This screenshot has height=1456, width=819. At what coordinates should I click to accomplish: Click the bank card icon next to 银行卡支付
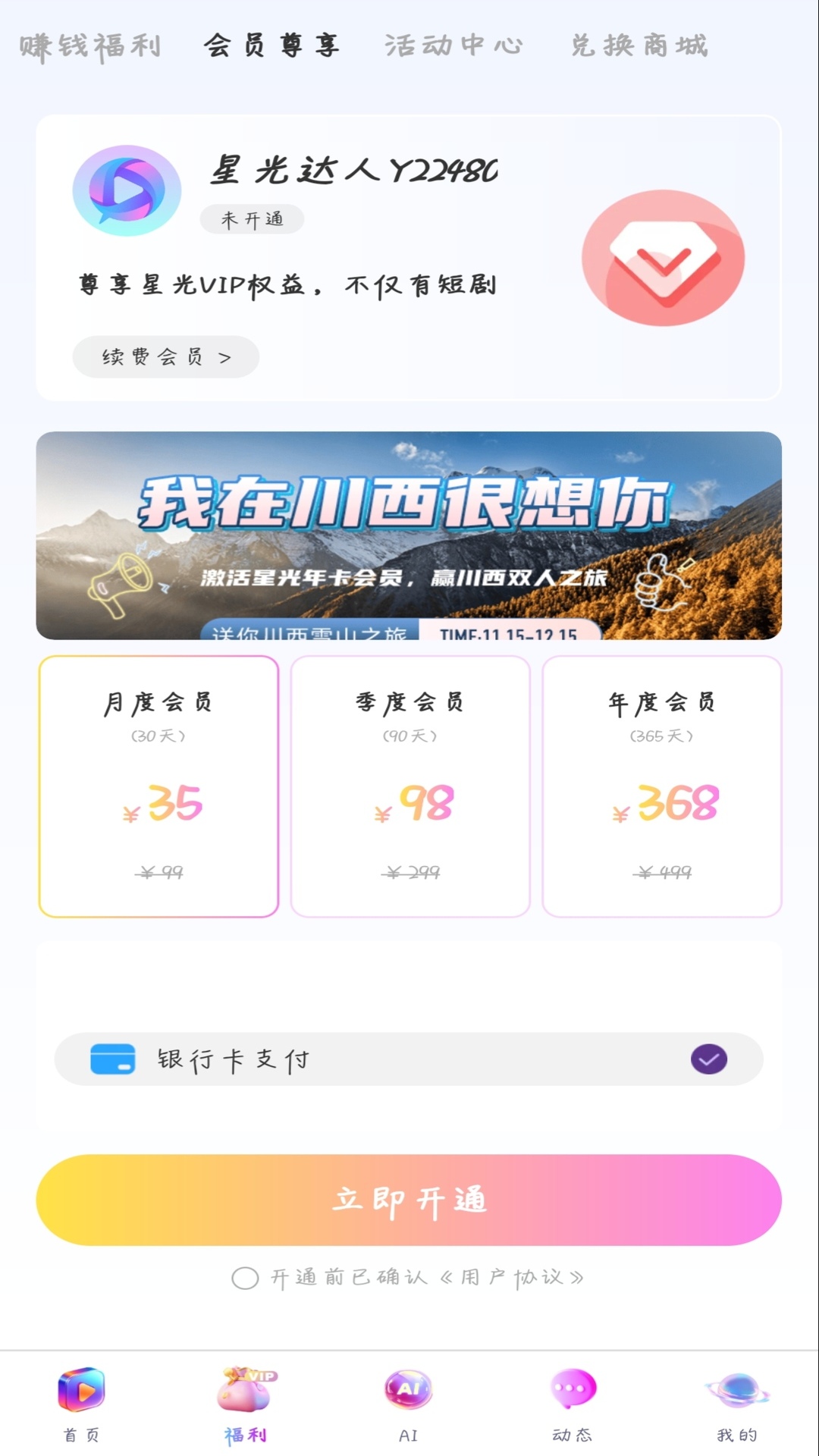point(112,1059)
